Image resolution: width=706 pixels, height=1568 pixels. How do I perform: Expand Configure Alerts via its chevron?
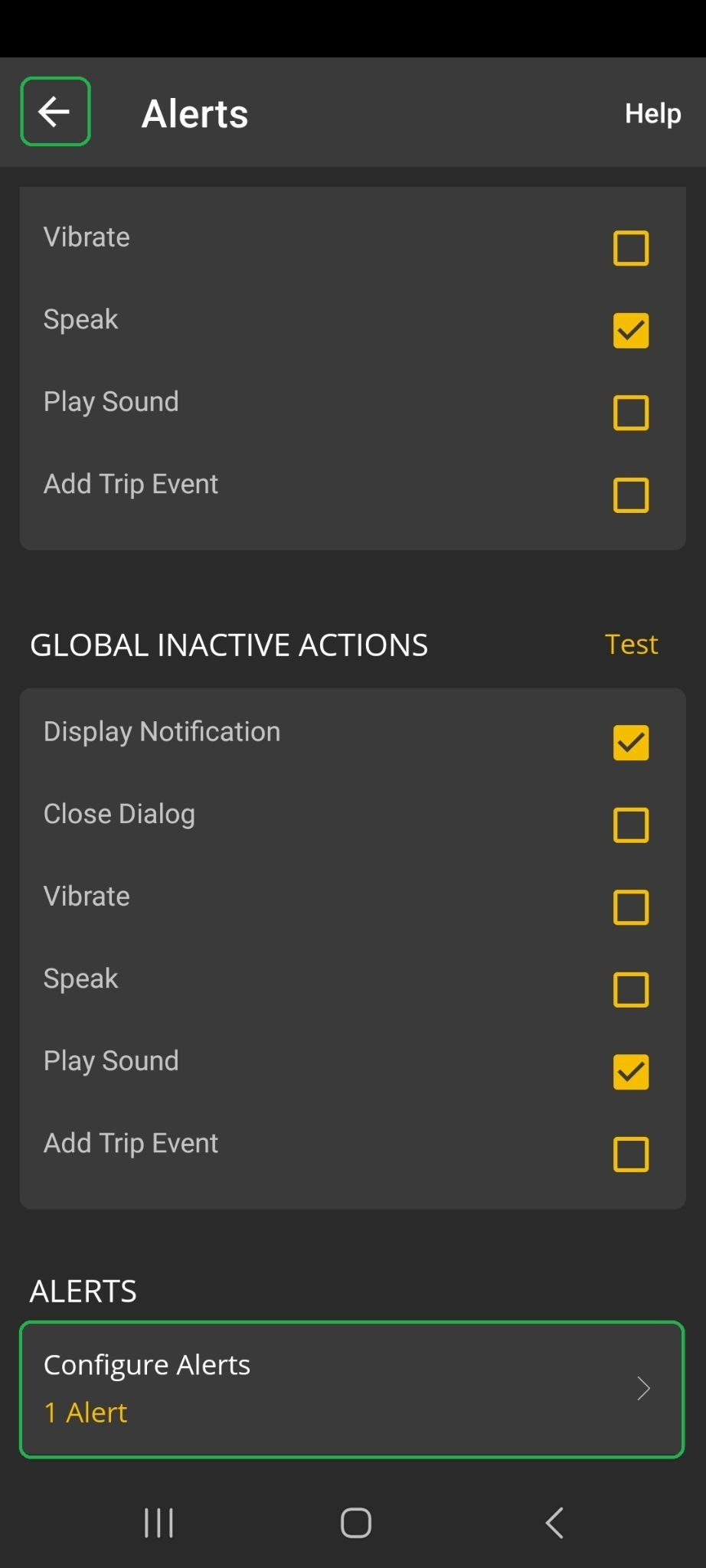[642, 1388]
